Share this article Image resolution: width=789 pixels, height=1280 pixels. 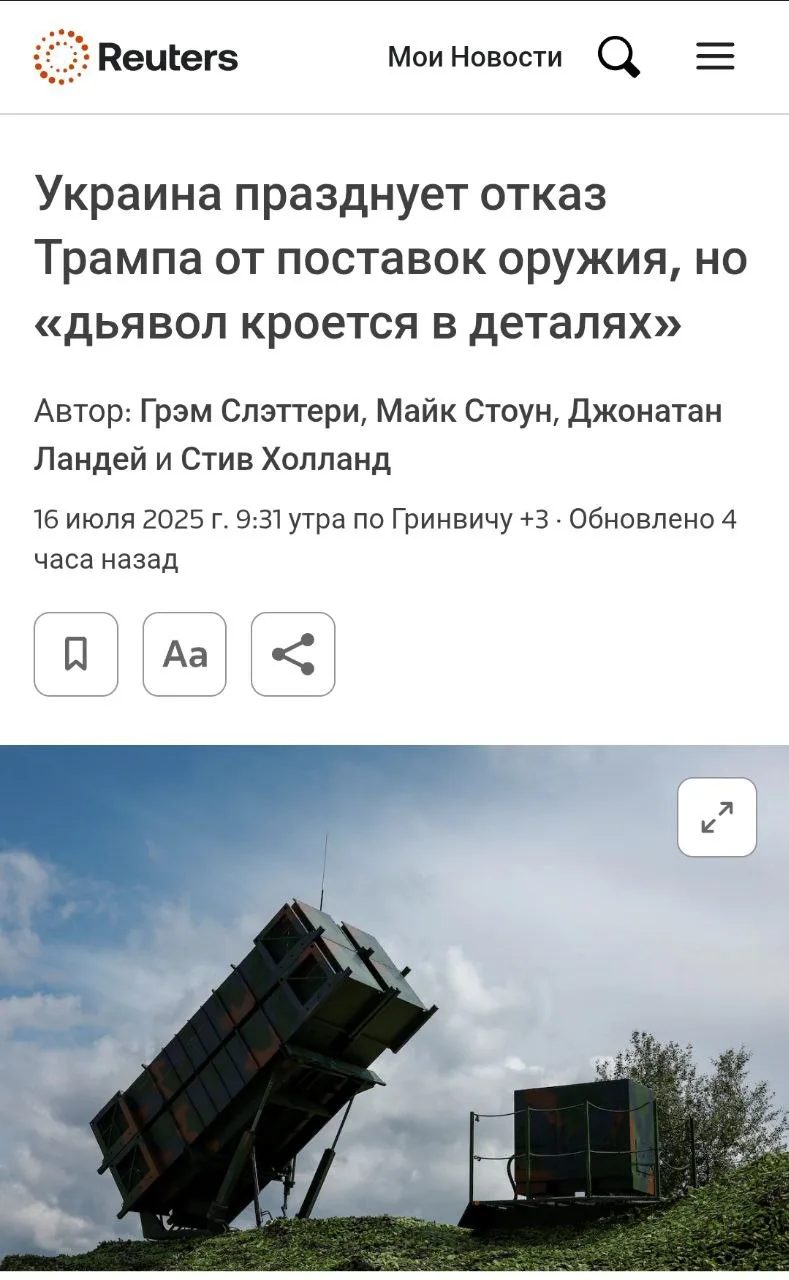click(293, 654)
